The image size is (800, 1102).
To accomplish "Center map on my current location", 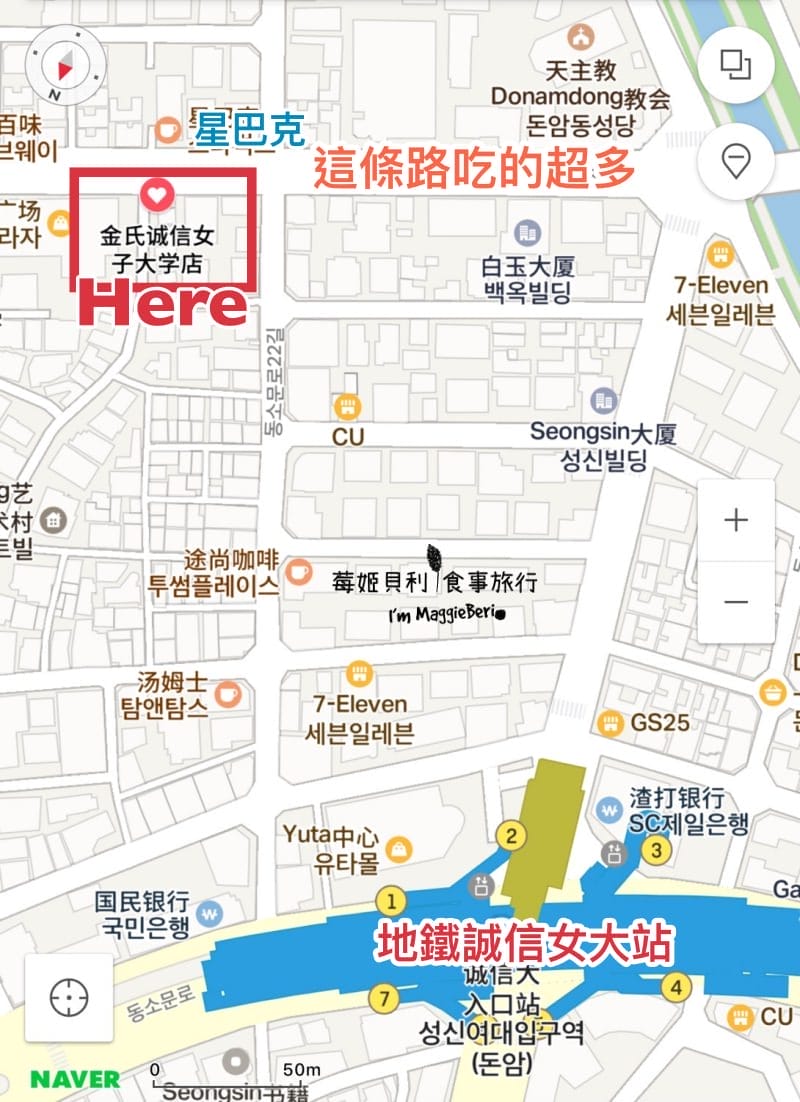I will pos(69,997).
